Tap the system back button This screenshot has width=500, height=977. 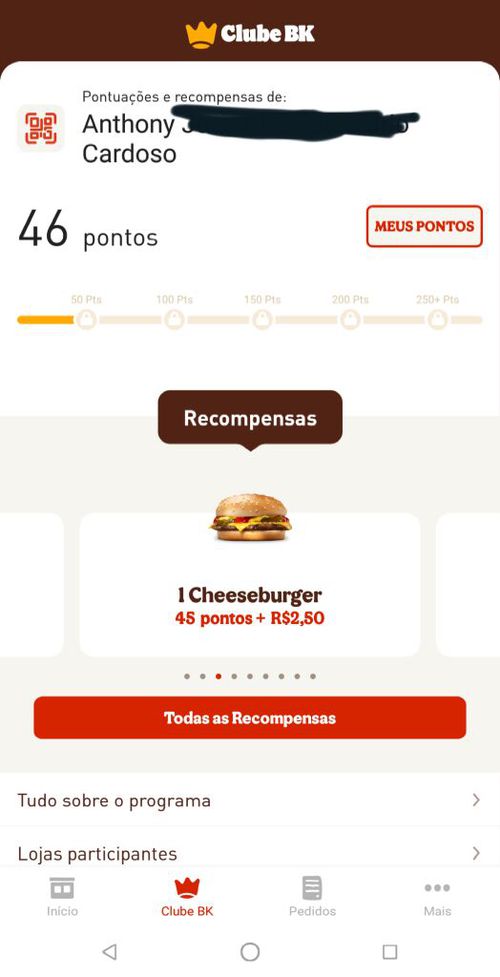pos(110,951)
